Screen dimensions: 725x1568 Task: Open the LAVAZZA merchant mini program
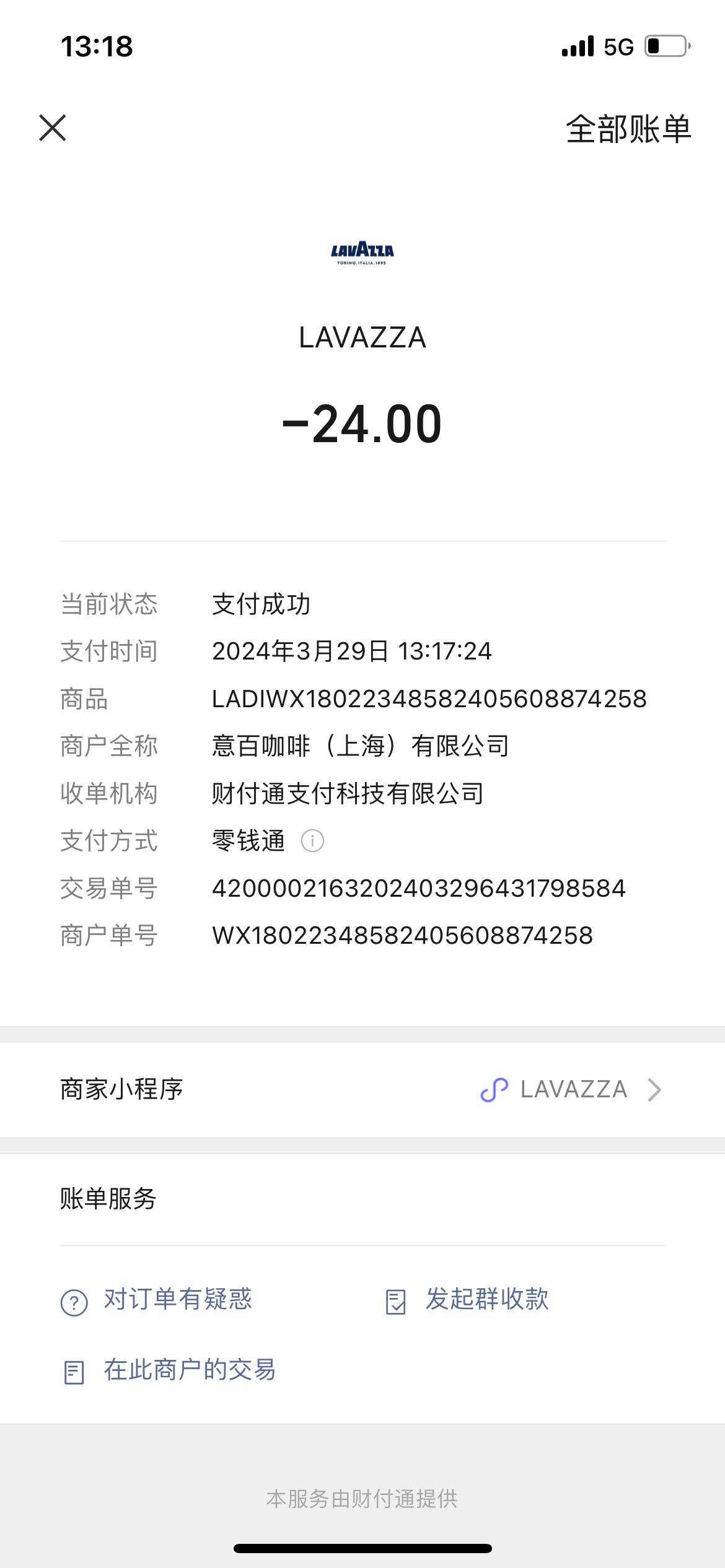(x=362, y=1089)
